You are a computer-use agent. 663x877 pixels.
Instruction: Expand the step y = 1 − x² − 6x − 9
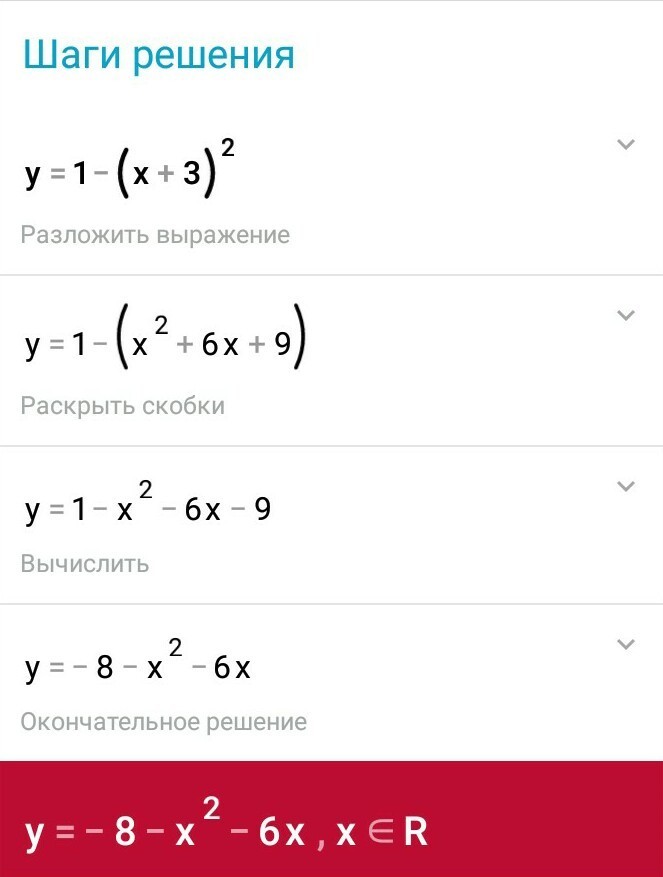pyautogui.click(x=626, y=487)
